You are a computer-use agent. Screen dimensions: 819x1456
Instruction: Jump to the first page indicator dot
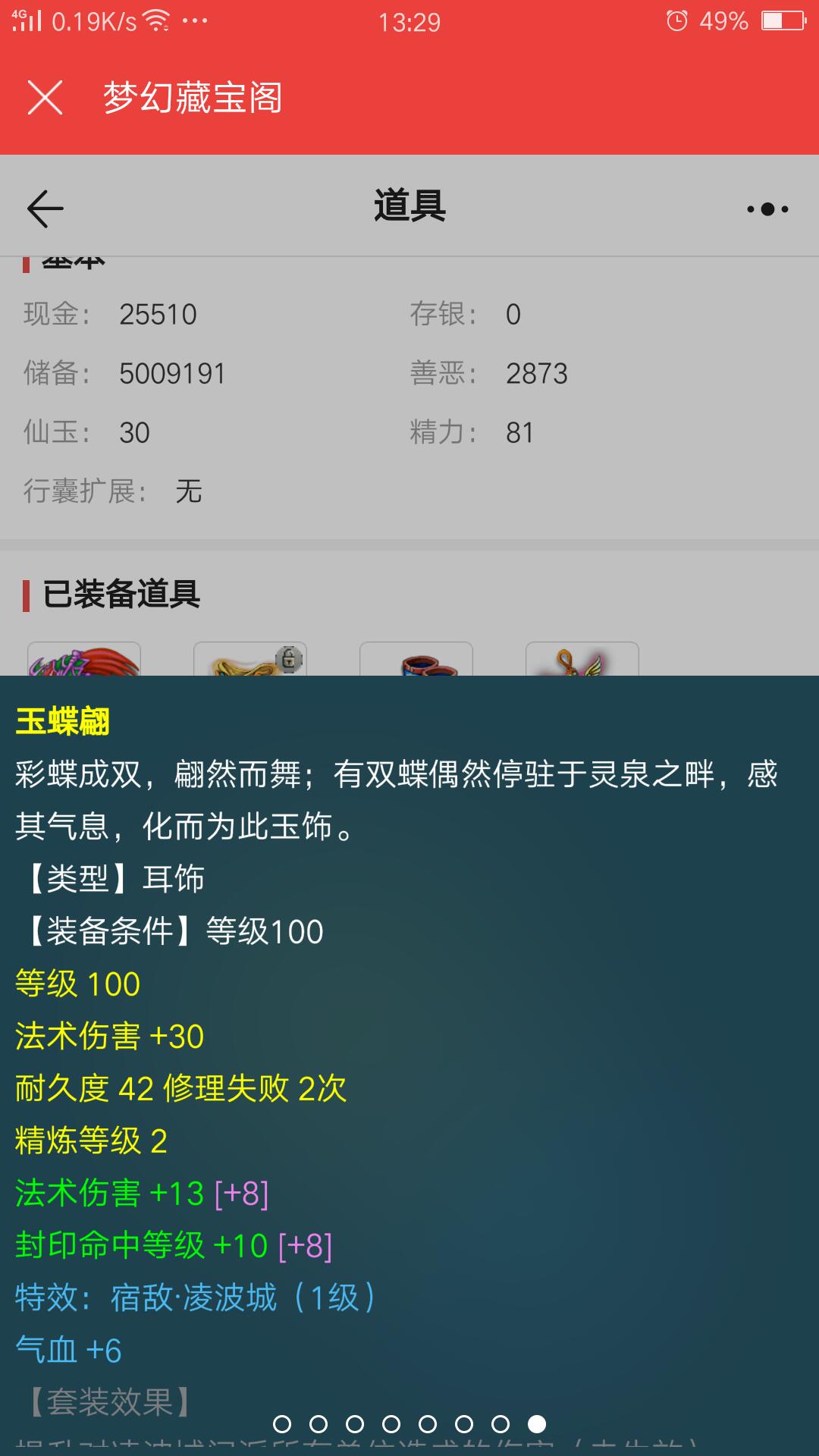pos(282,1424)
